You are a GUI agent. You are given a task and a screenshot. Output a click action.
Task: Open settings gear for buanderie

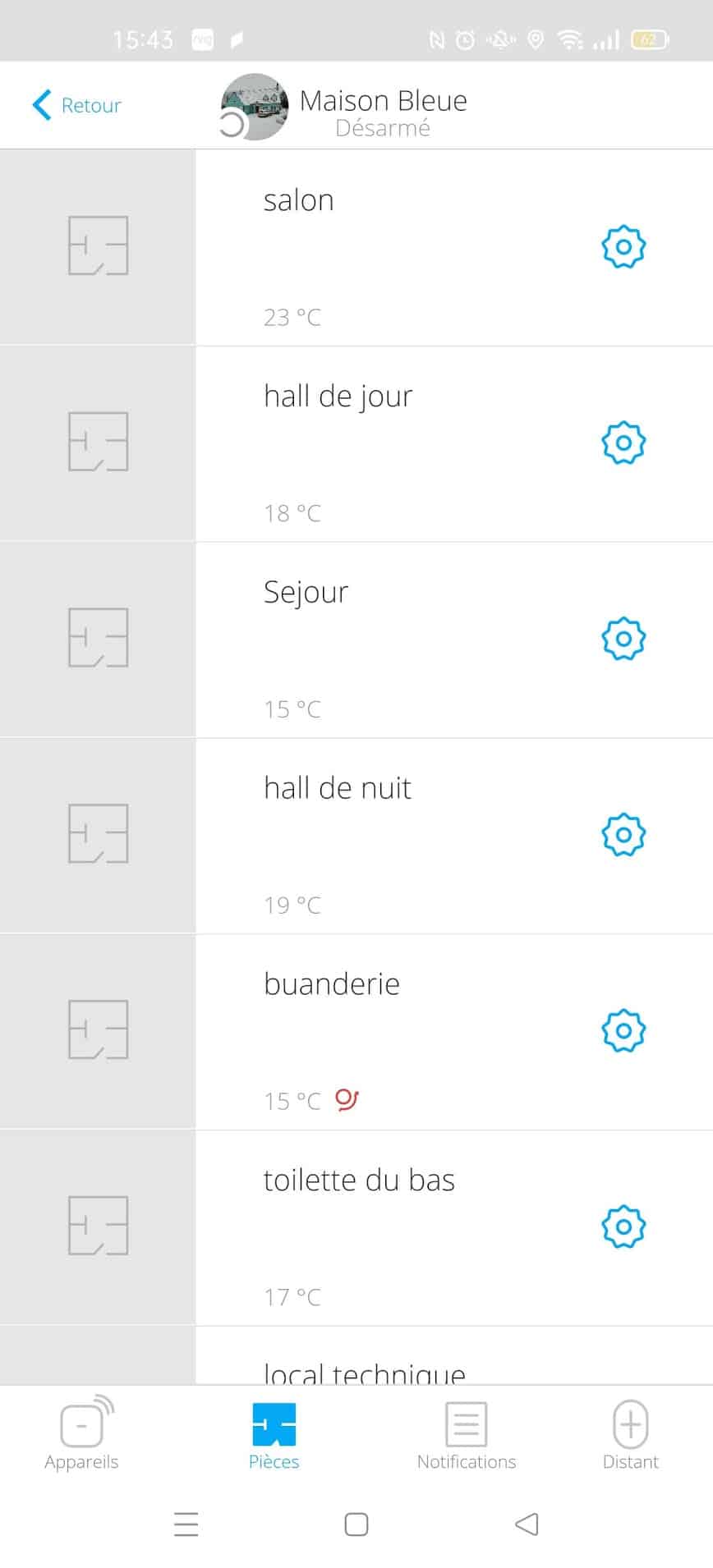click(623, 1030)
